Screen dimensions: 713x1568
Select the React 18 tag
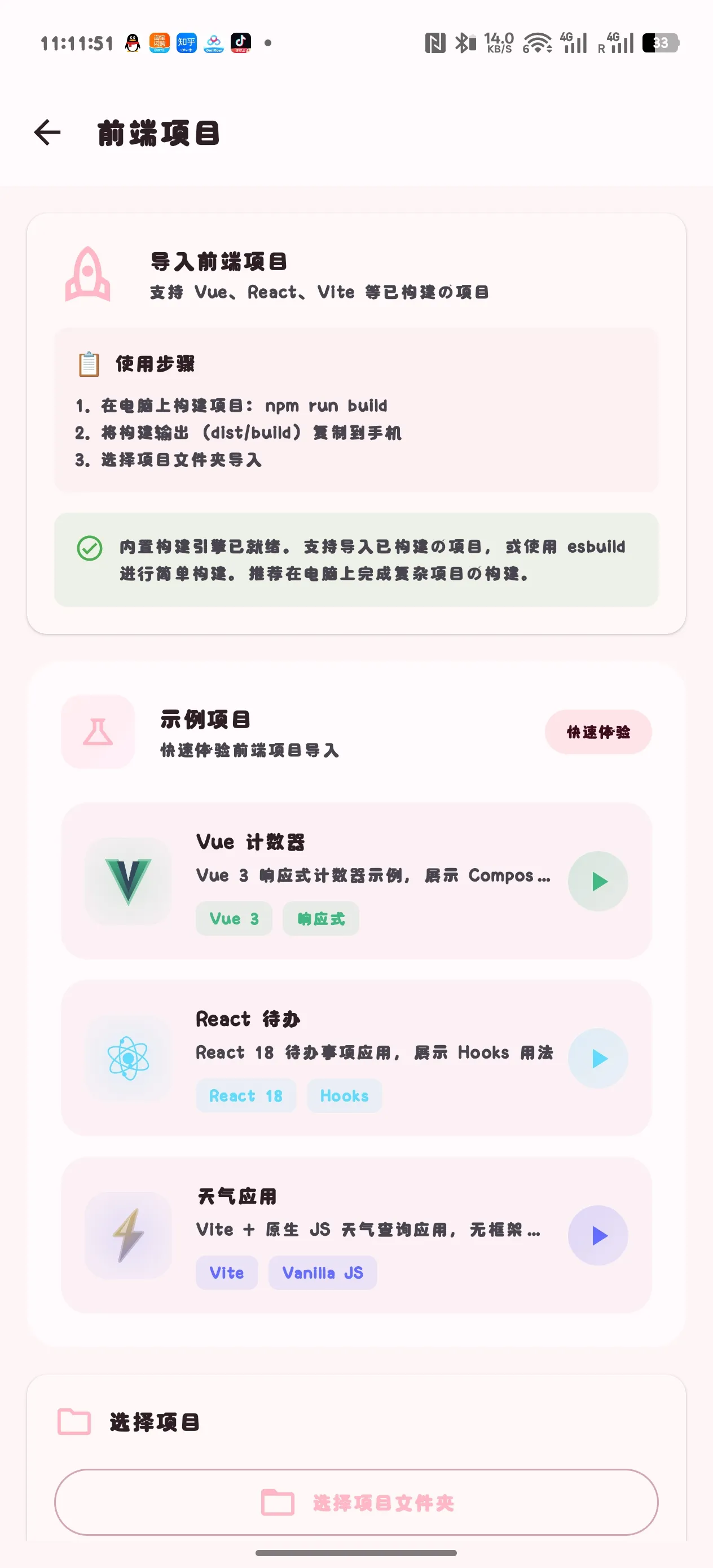[x=245, y=1095]
